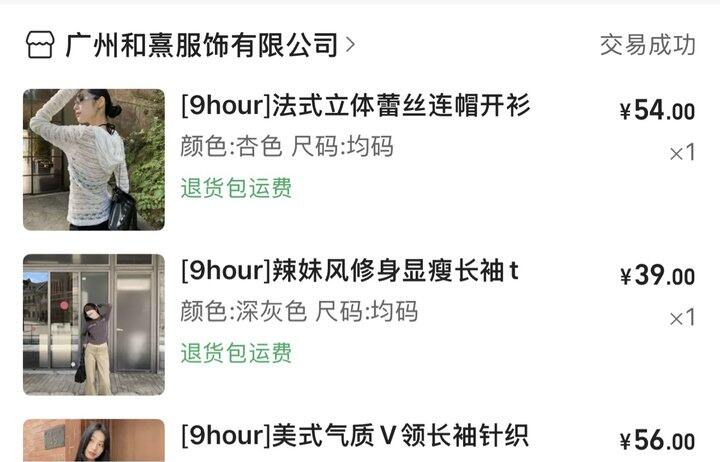View the slim-fit long-sleeve tee product photo
Viewport: 720px width, 462px height.
(94, 324)
